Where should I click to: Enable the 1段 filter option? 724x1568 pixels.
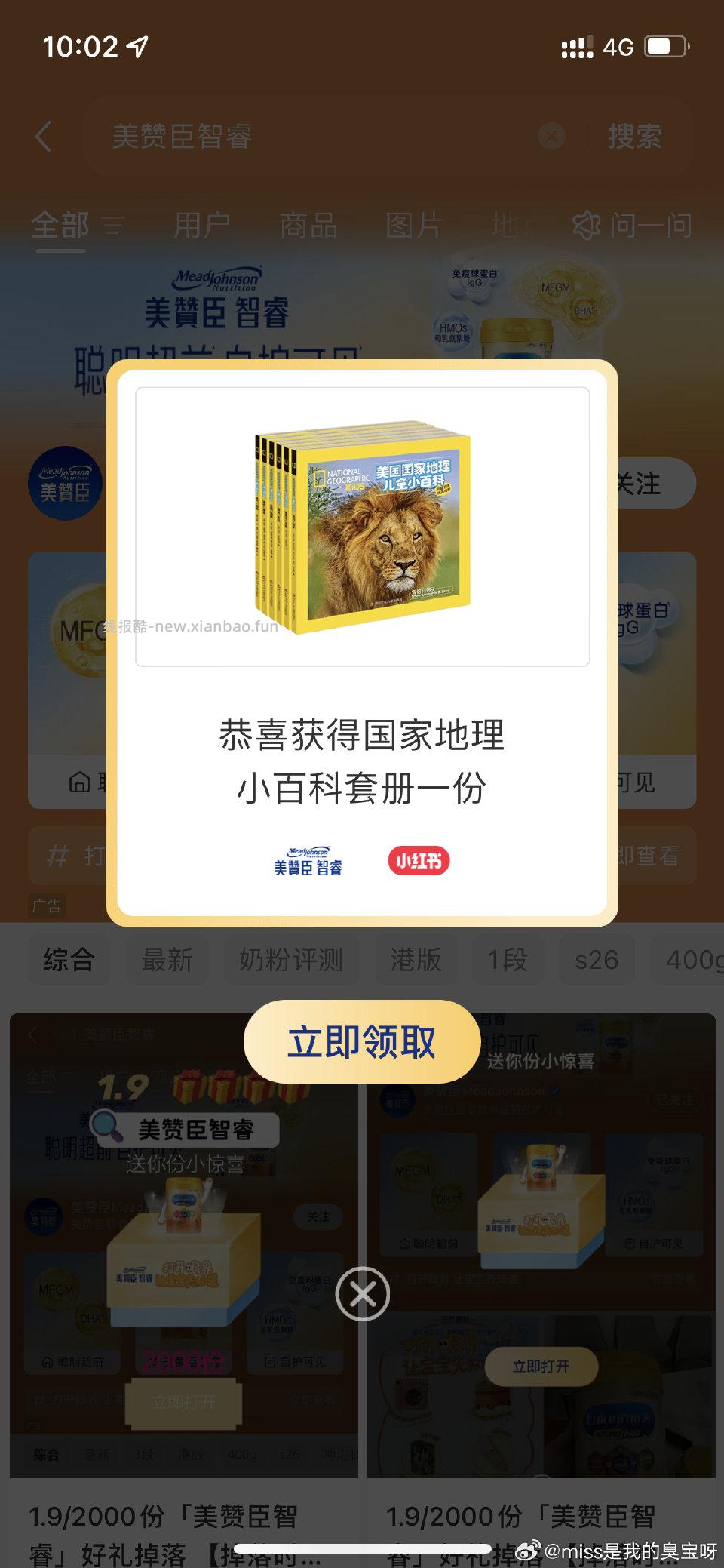pos(507,960)
